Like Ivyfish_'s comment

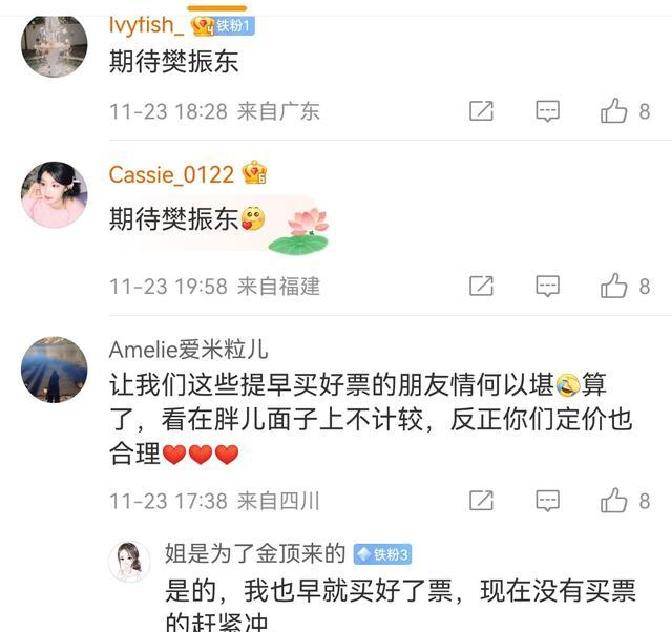coord(614,111)
